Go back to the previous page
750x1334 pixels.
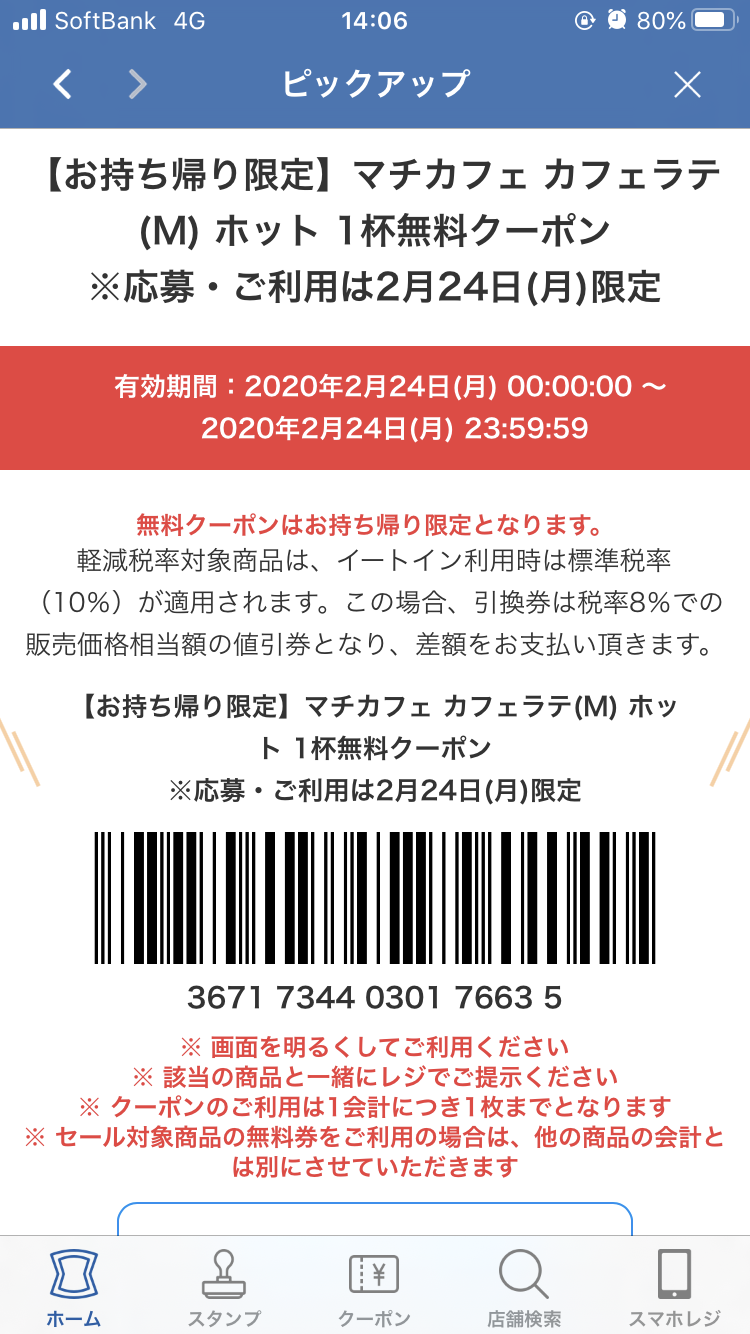pos(62,85)
